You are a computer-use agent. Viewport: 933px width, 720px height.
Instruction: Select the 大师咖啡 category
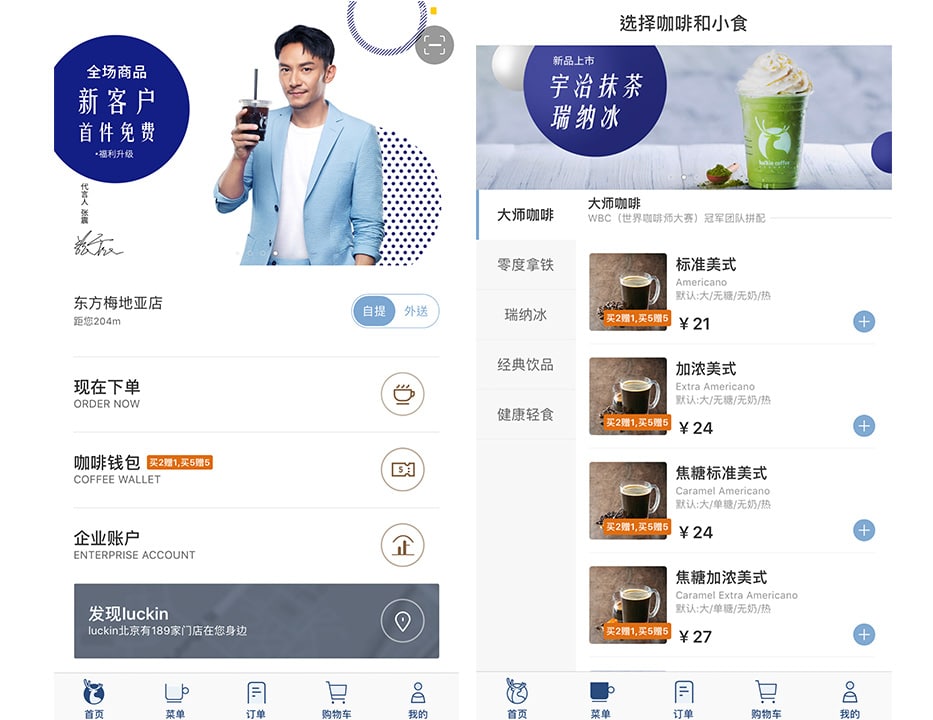pyautogui.click(x=526, y=215)
